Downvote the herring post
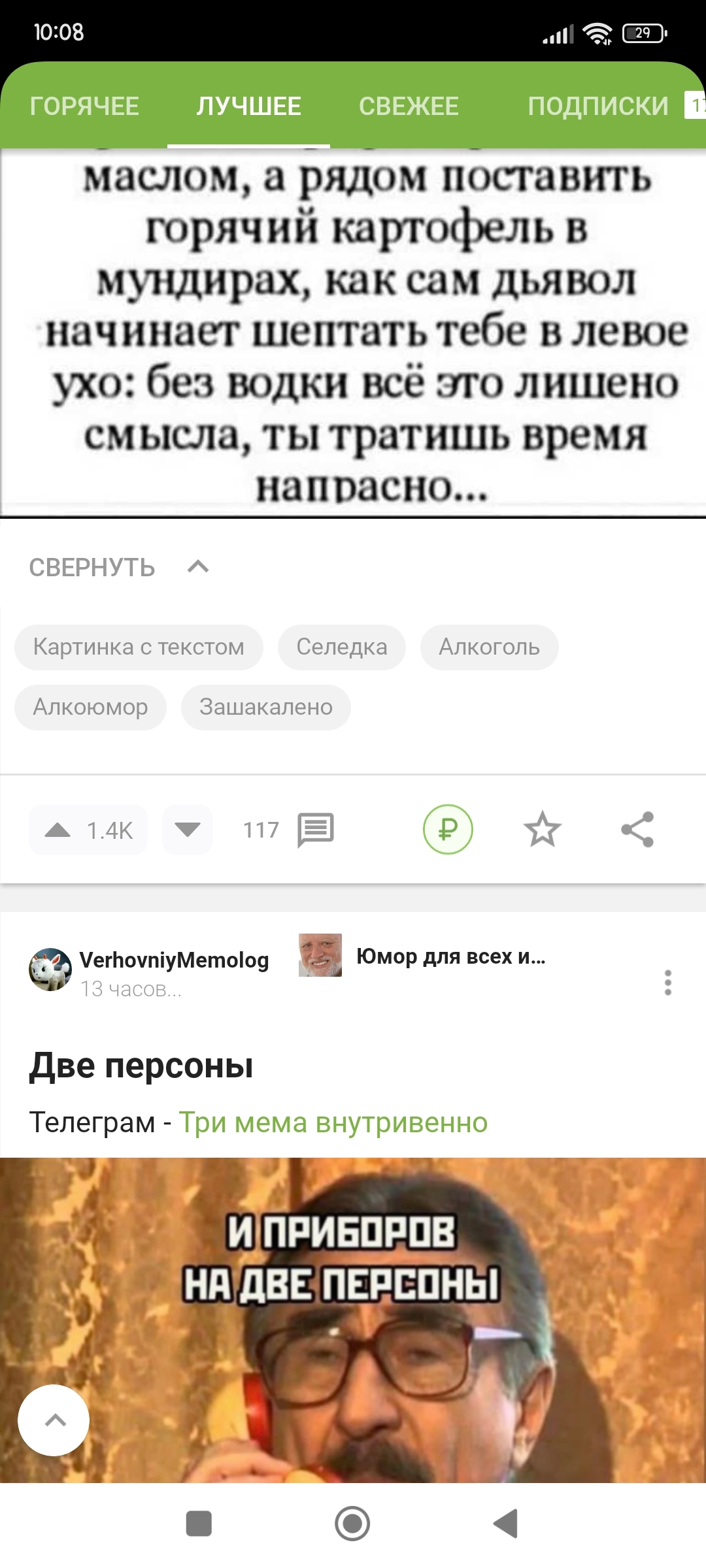The height and width of the screenshot is (1568, 706). click(188, 830)
